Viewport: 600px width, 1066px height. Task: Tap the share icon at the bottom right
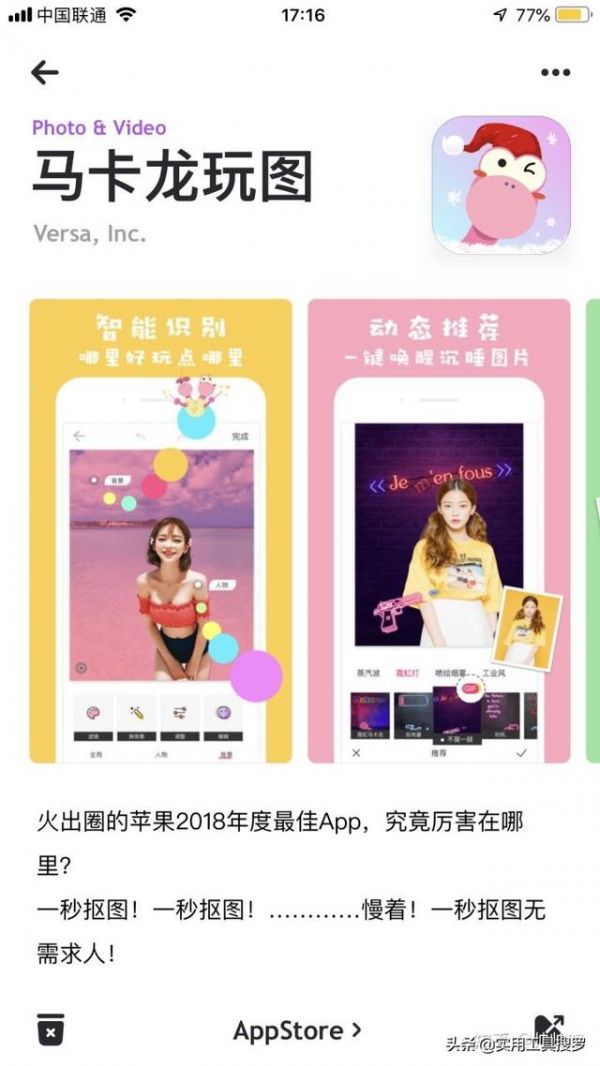(x=548, y=1027)
